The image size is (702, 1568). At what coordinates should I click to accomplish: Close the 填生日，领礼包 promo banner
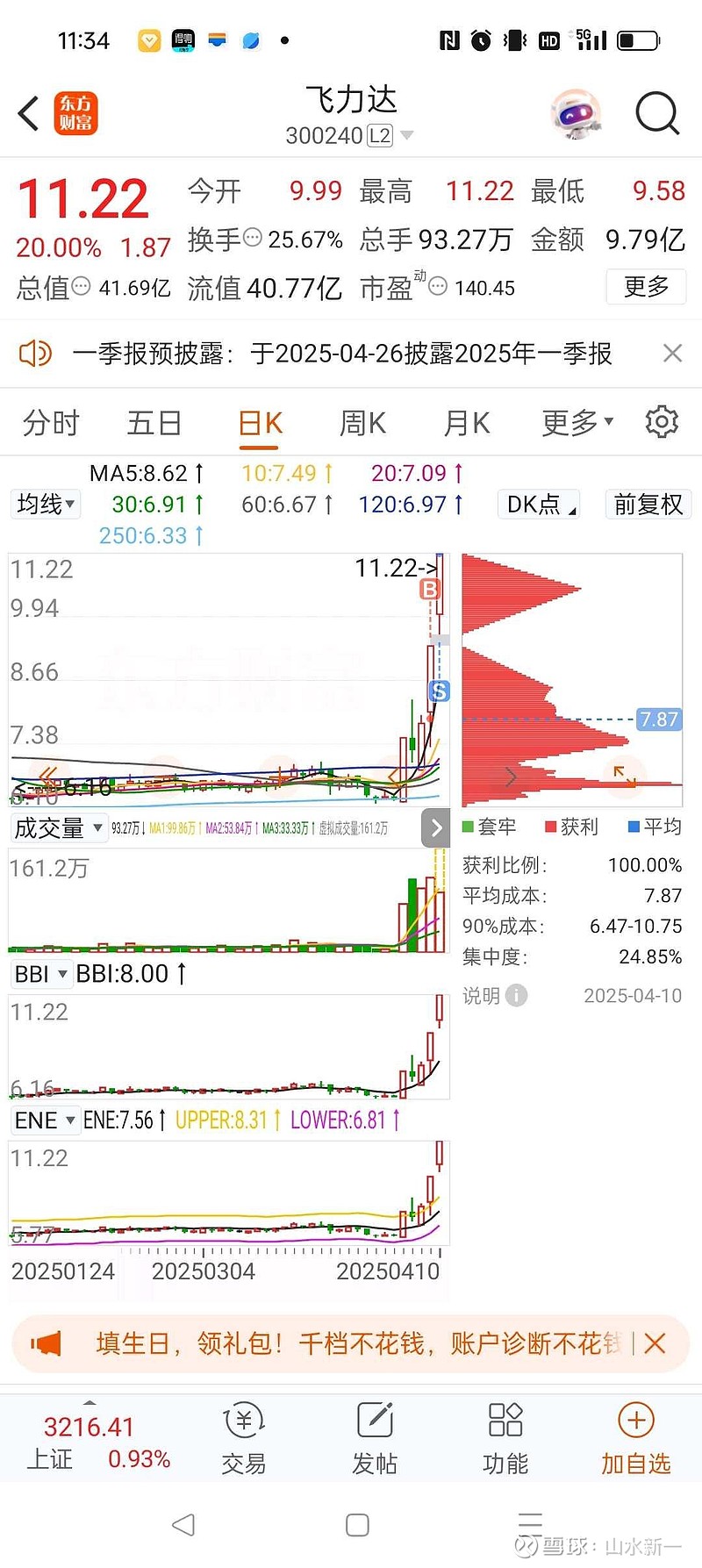[655, 1343]
